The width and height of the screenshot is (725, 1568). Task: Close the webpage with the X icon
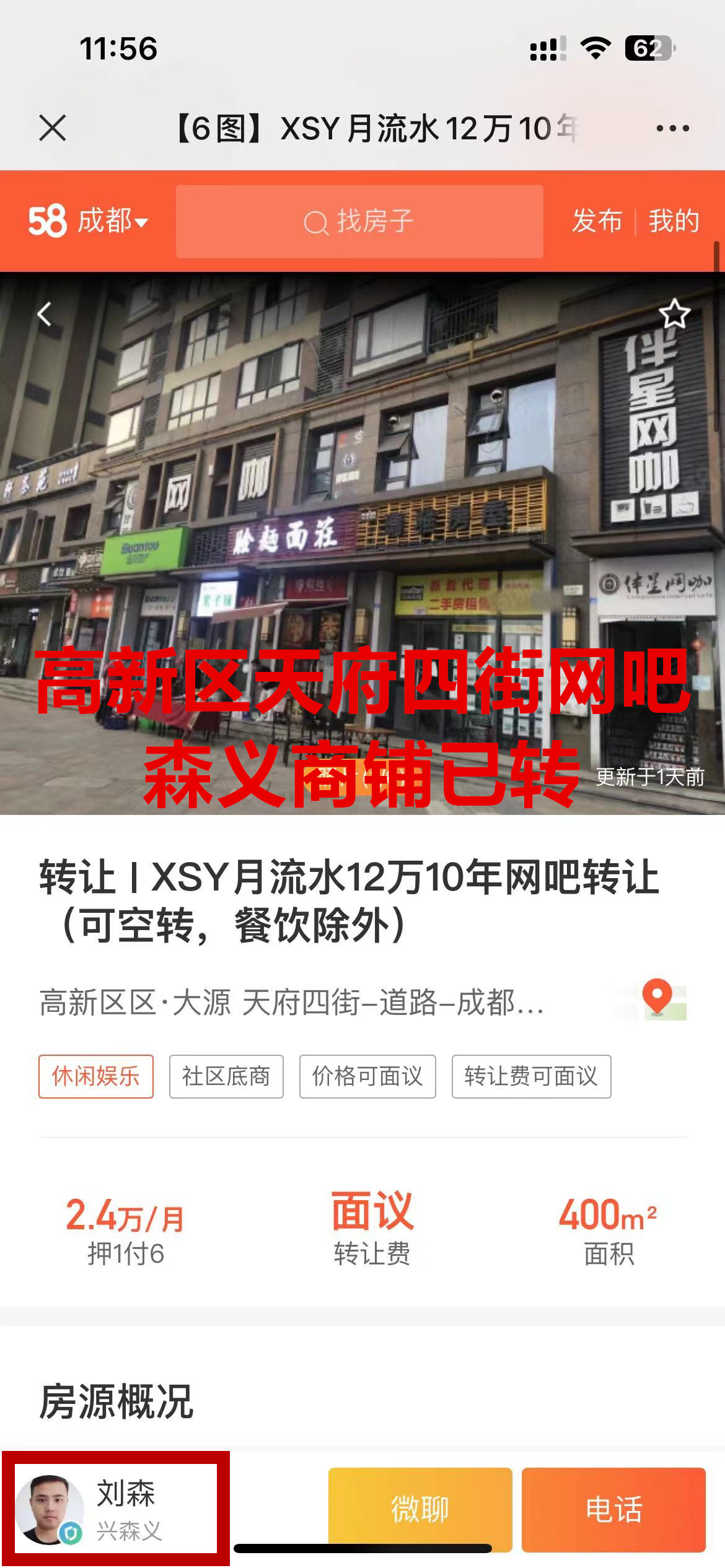[52, 128]
